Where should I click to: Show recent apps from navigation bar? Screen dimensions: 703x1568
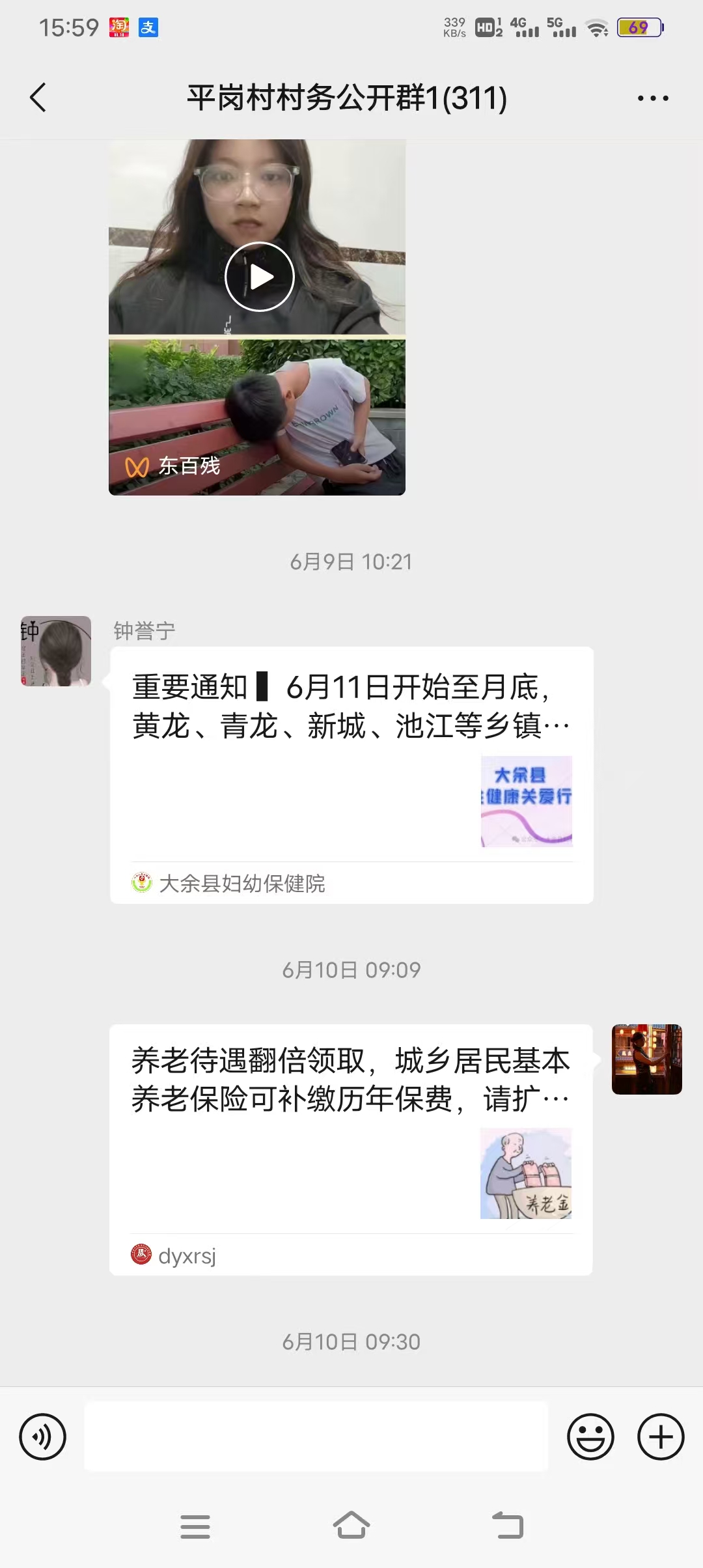(x=195, y=1526)
